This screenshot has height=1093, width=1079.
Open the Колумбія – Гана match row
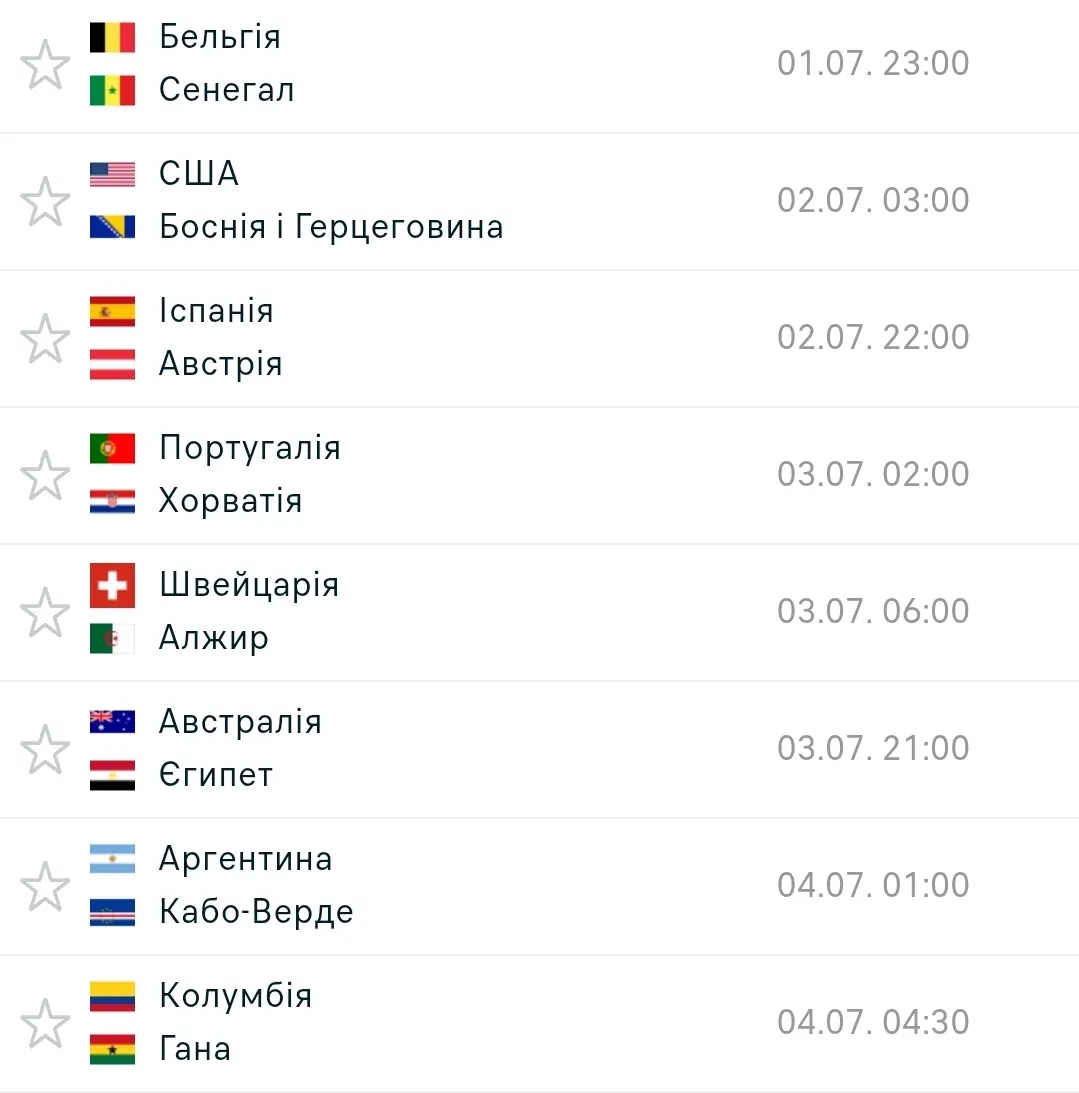(540, 1023)
